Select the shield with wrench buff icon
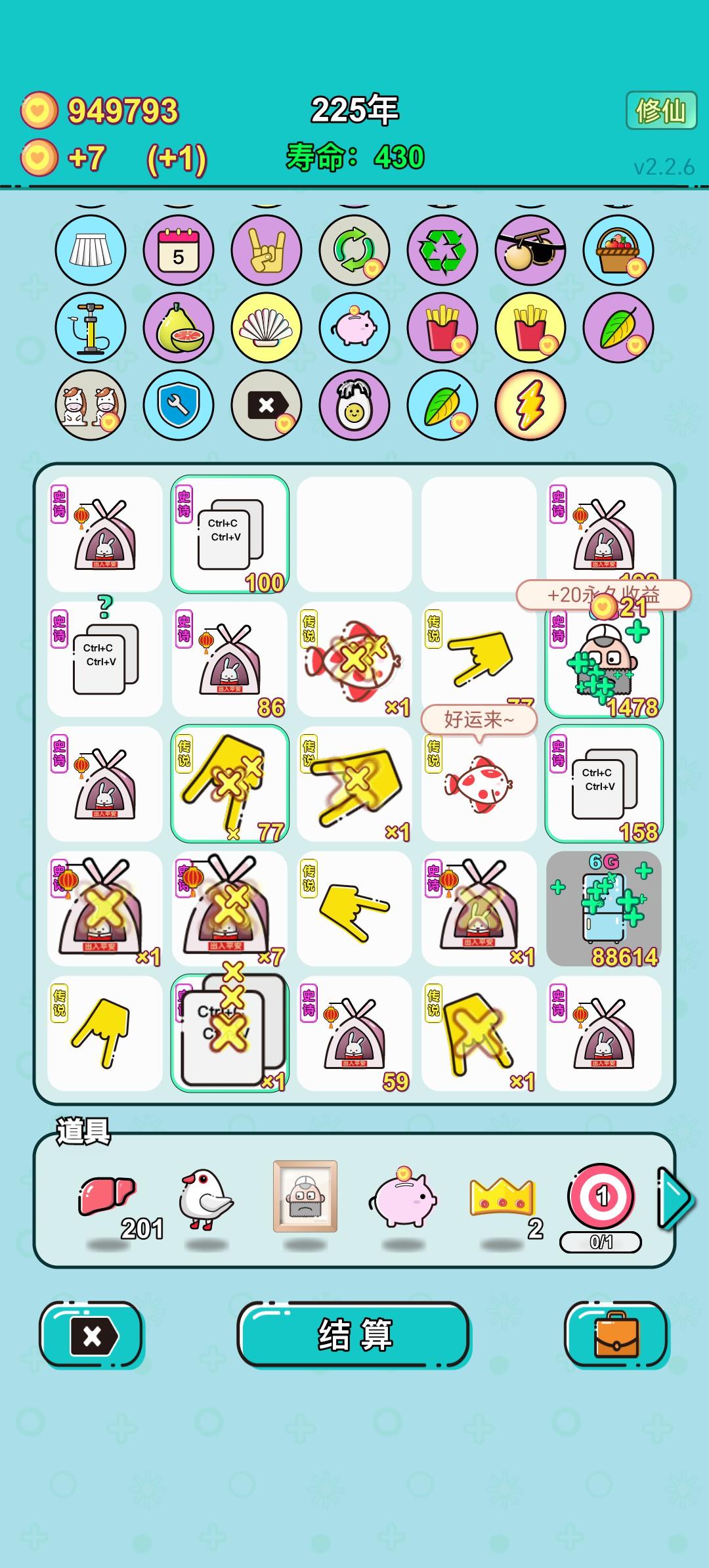This screenshot has height=1568, width=709. (x=179, y=405)
